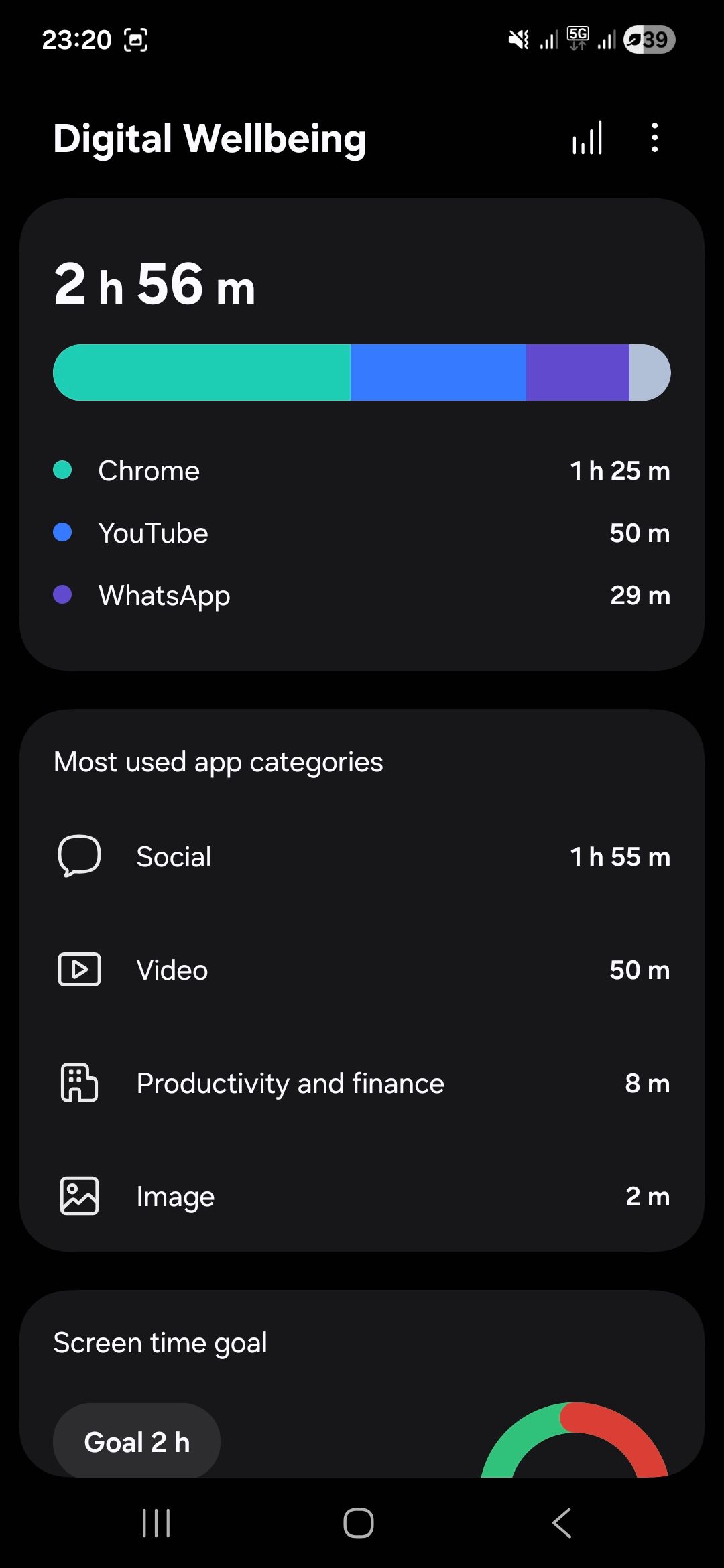
Task: Check WhatsApp usage details
Action: (x=361, y=596)
